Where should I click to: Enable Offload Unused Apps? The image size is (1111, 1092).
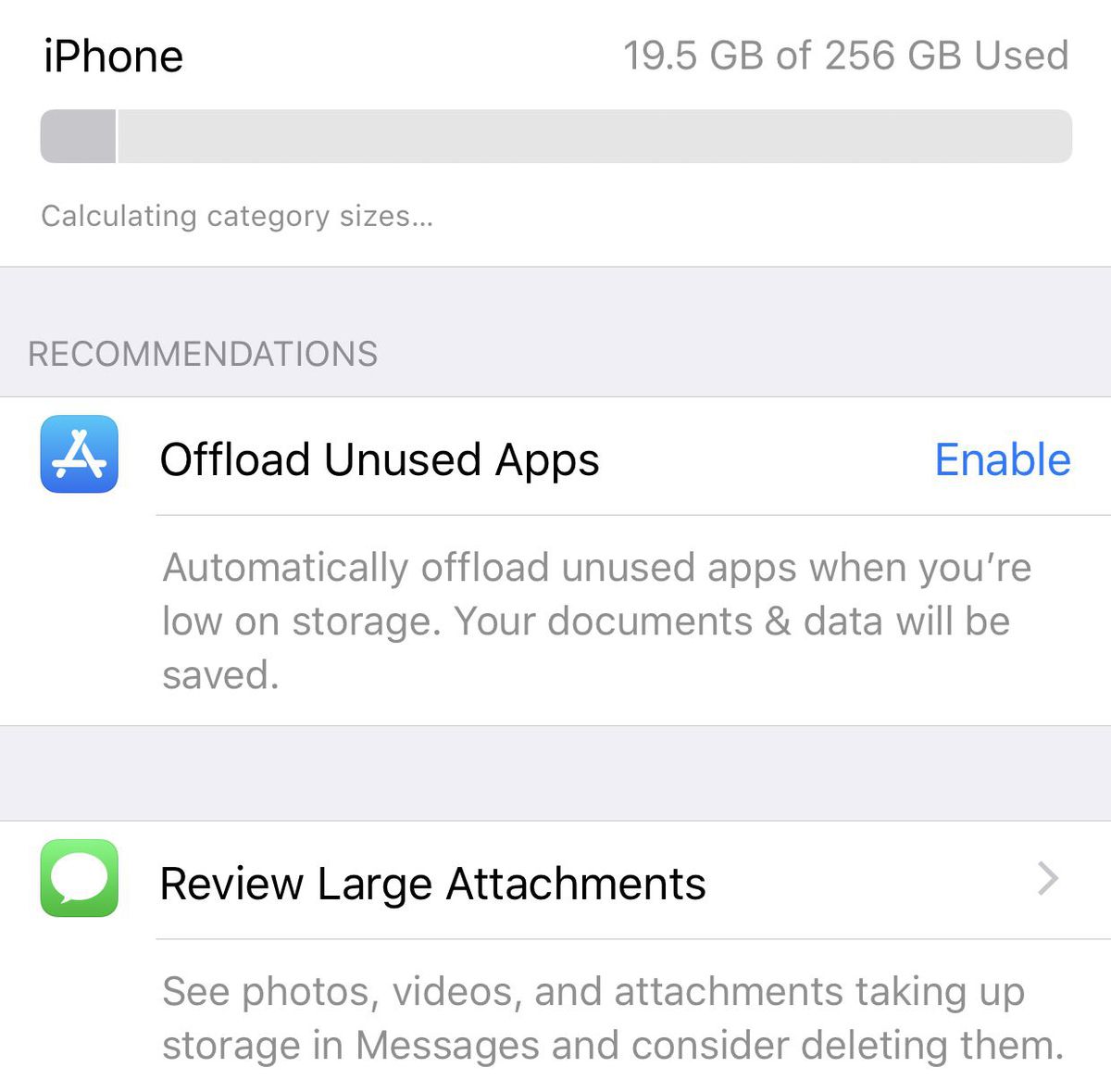tap(1002, 459)
